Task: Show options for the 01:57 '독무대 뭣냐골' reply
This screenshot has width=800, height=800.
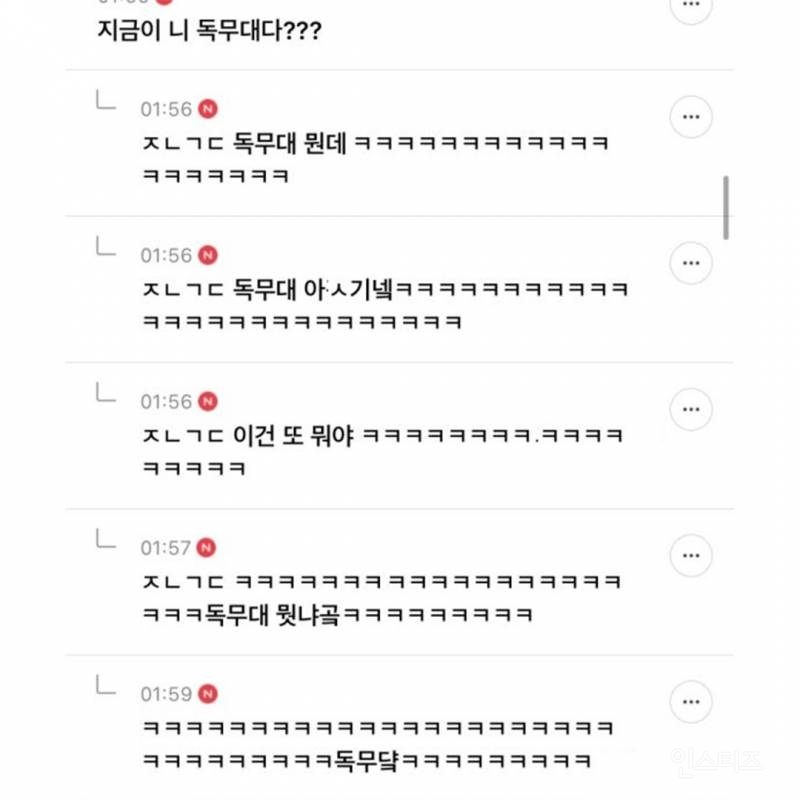Action: 690,555
